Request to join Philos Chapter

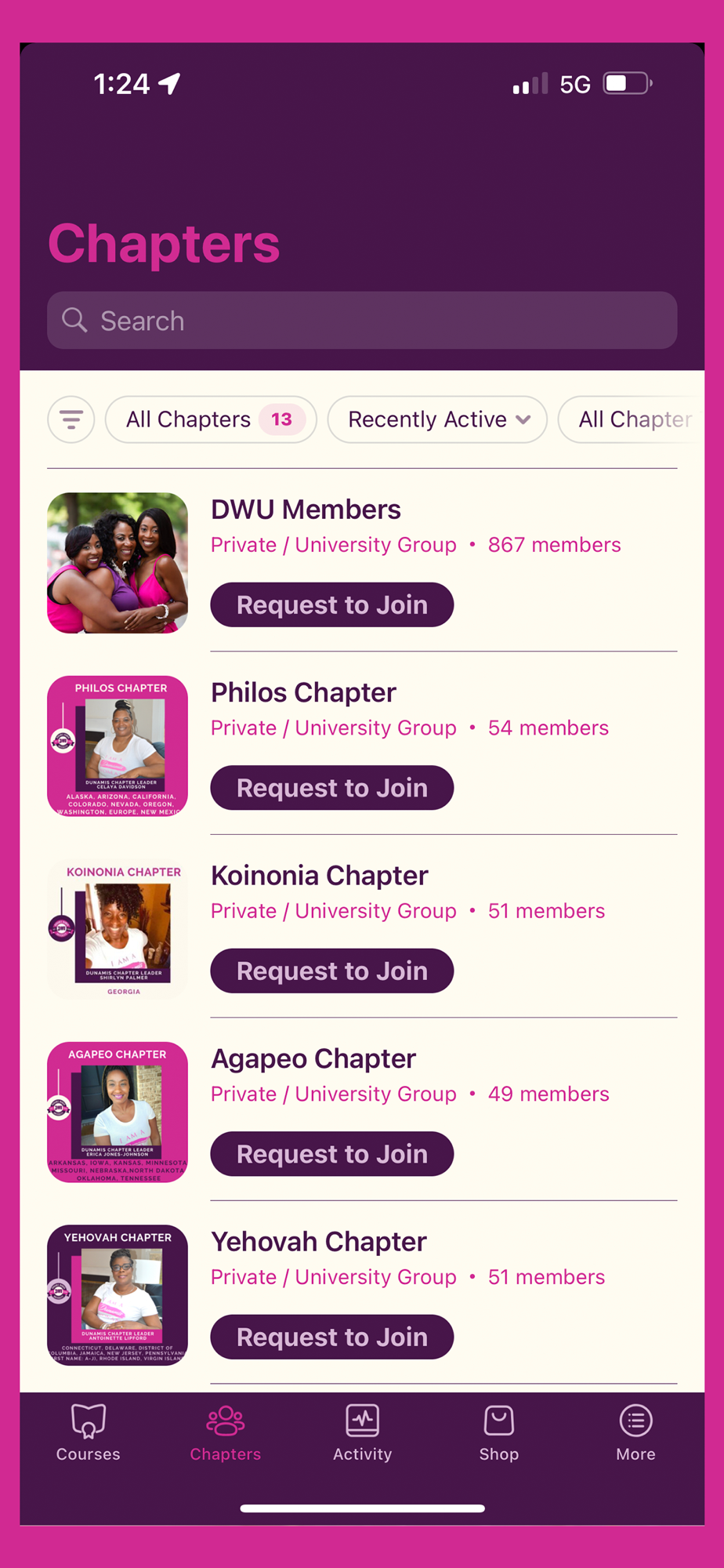pyautogui.click(x=332, y=788)
